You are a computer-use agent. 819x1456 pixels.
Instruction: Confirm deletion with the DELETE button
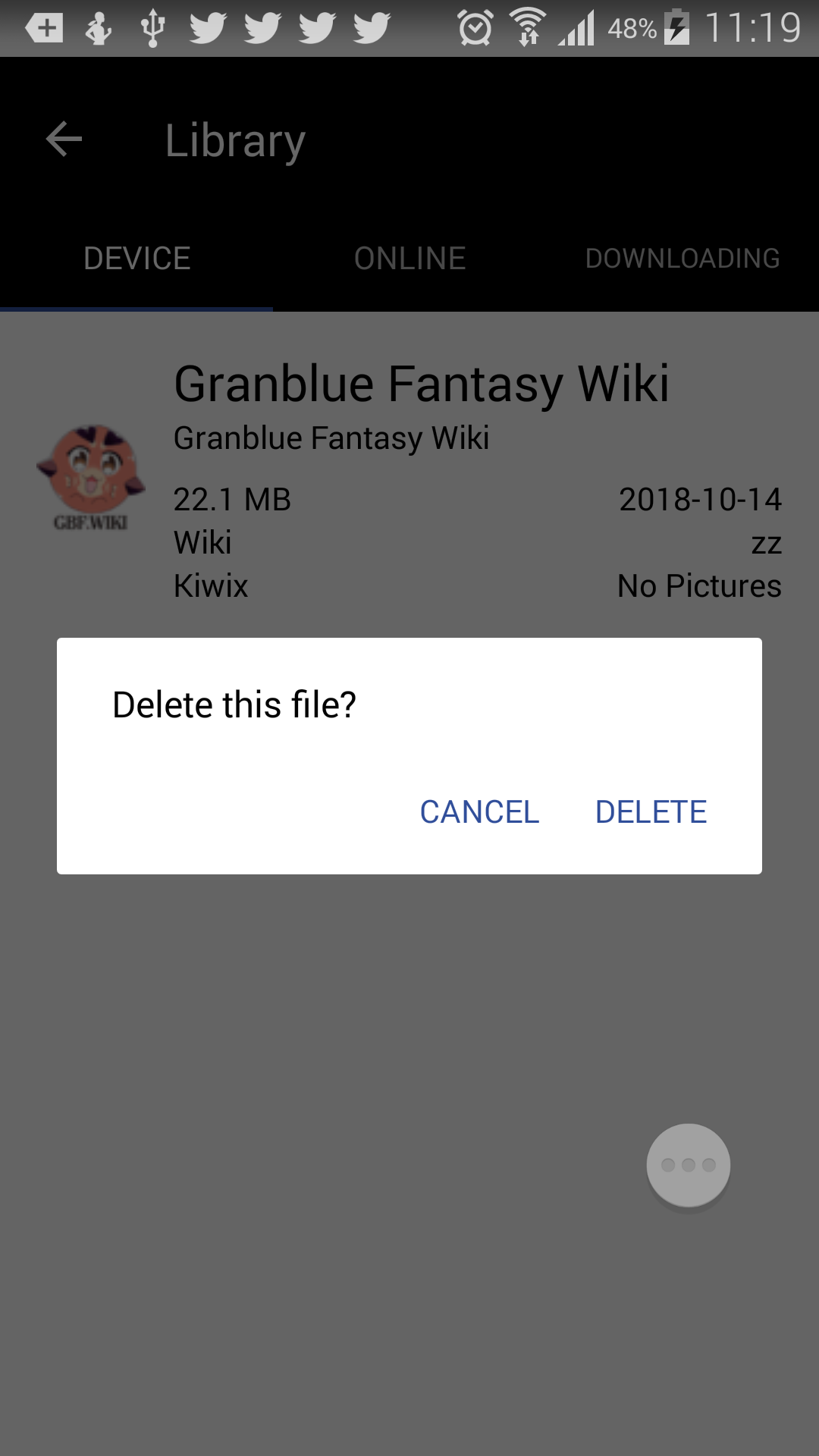tap(651, 812)
